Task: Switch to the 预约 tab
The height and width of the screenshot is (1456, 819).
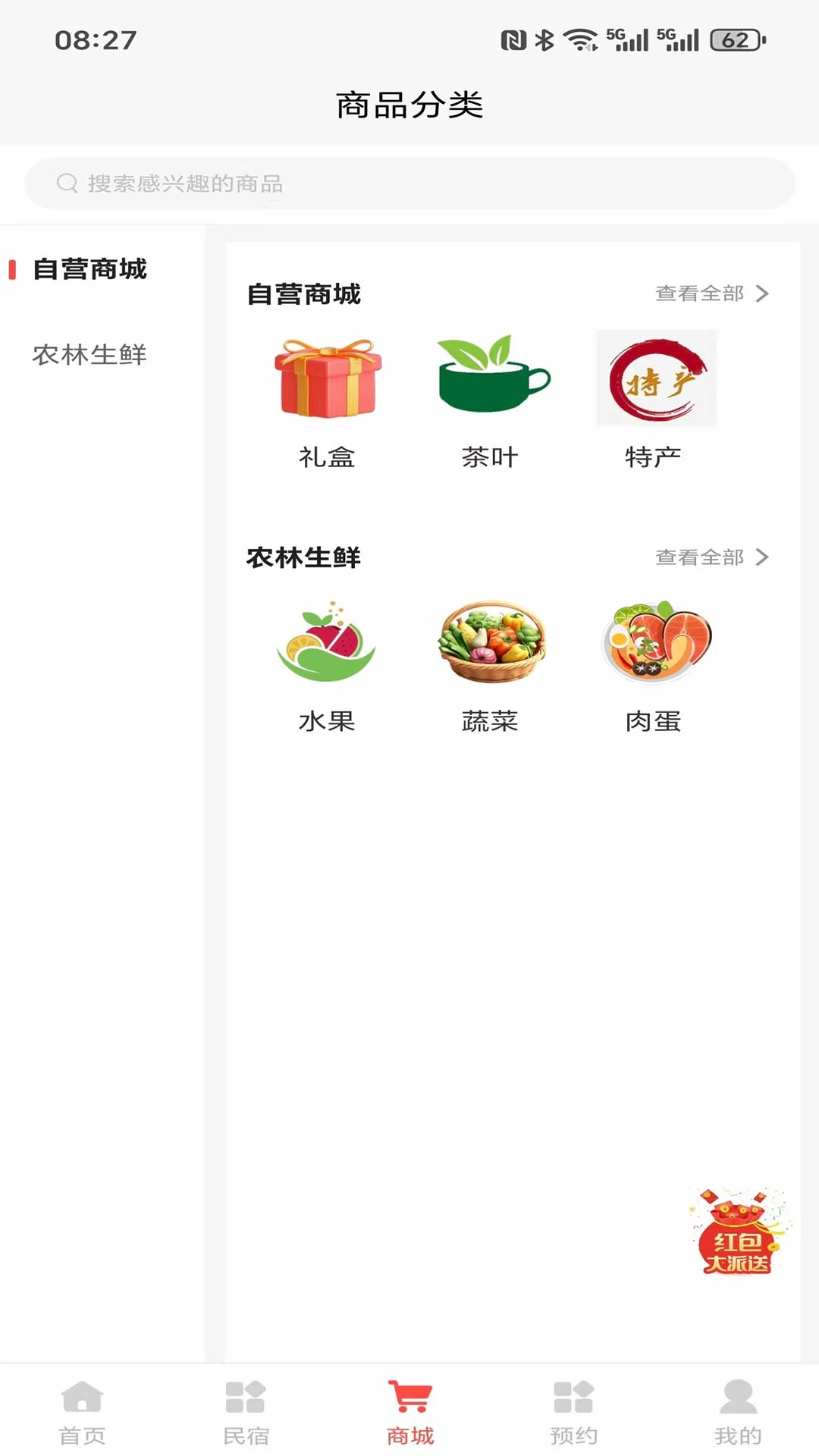Action: 573,1412
